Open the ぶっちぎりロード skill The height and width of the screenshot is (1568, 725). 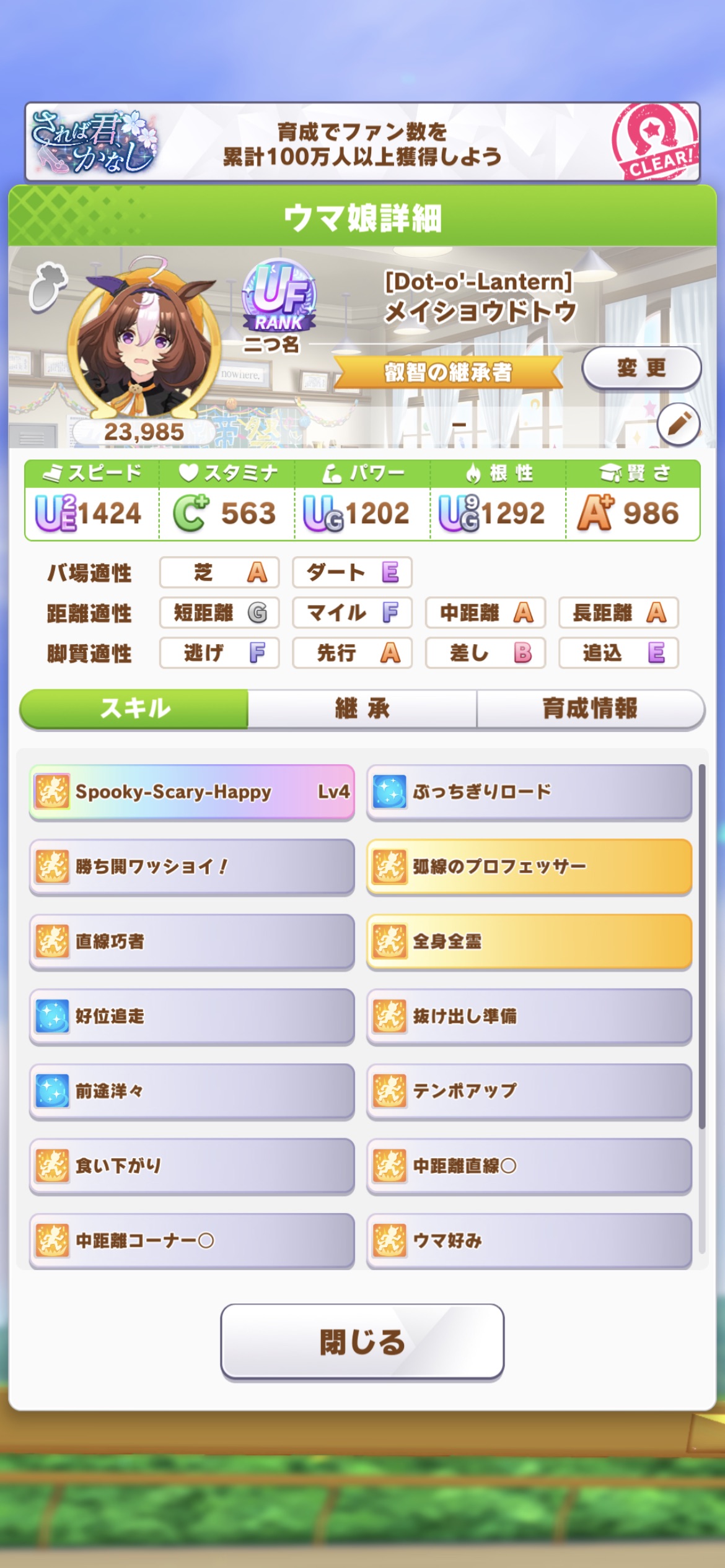pyautogui.click(x=529, y=792)
